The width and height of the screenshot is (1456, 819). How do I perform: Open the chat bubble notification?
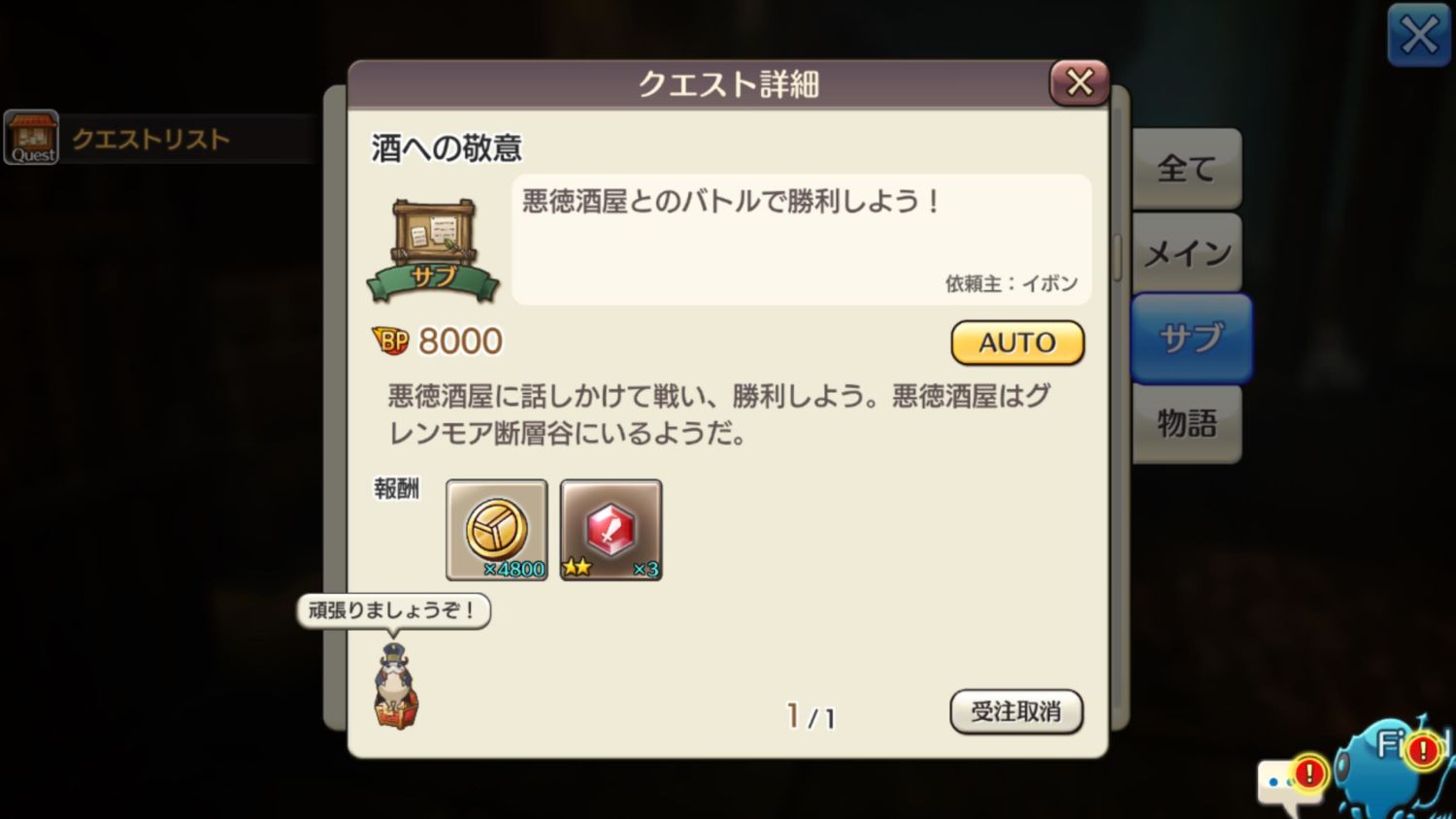point(1288,782)
